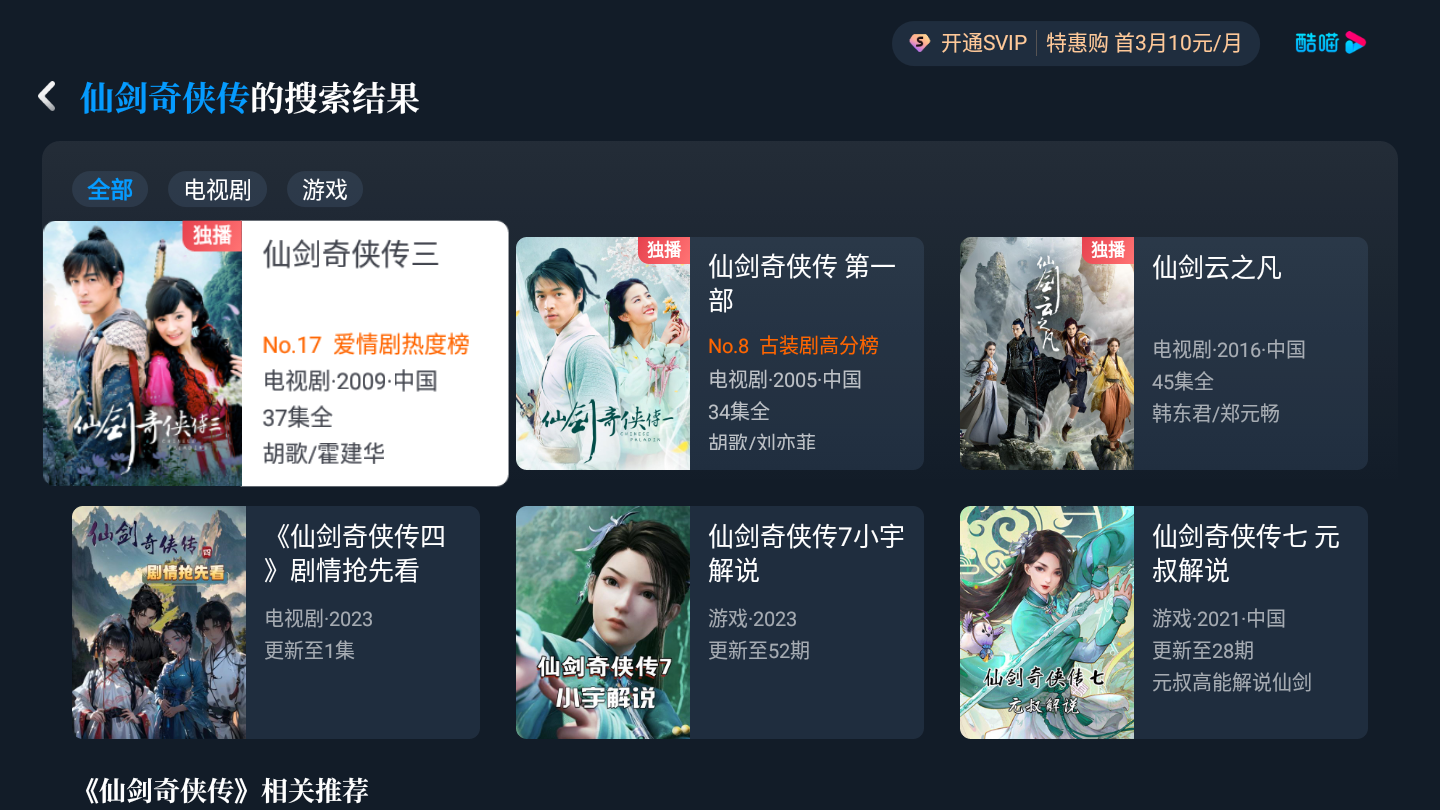1440x810 pixels.
Task: Switch to the 电视剧 tab
Action: [217, 189]
